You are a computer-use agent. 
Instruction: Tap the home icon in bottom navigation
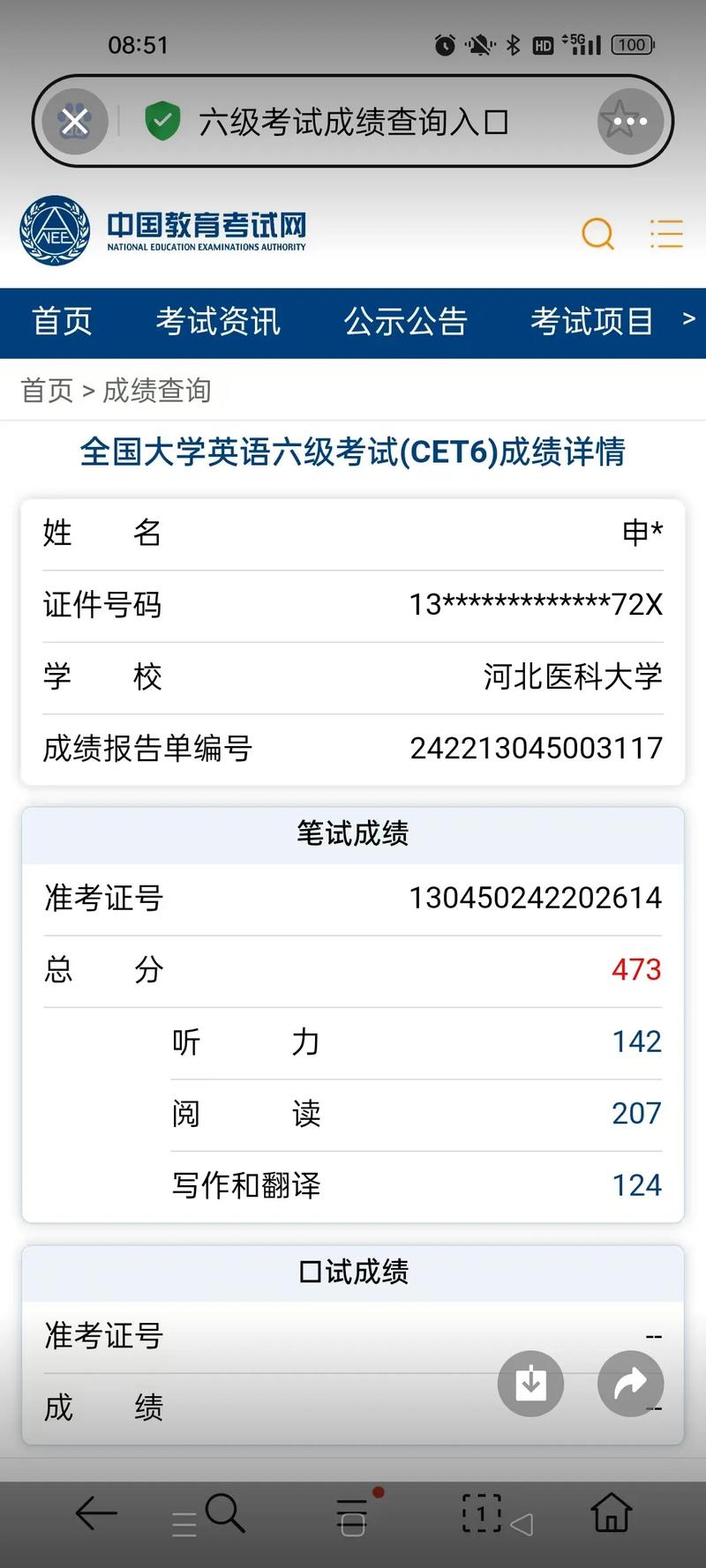[610, 1513]
